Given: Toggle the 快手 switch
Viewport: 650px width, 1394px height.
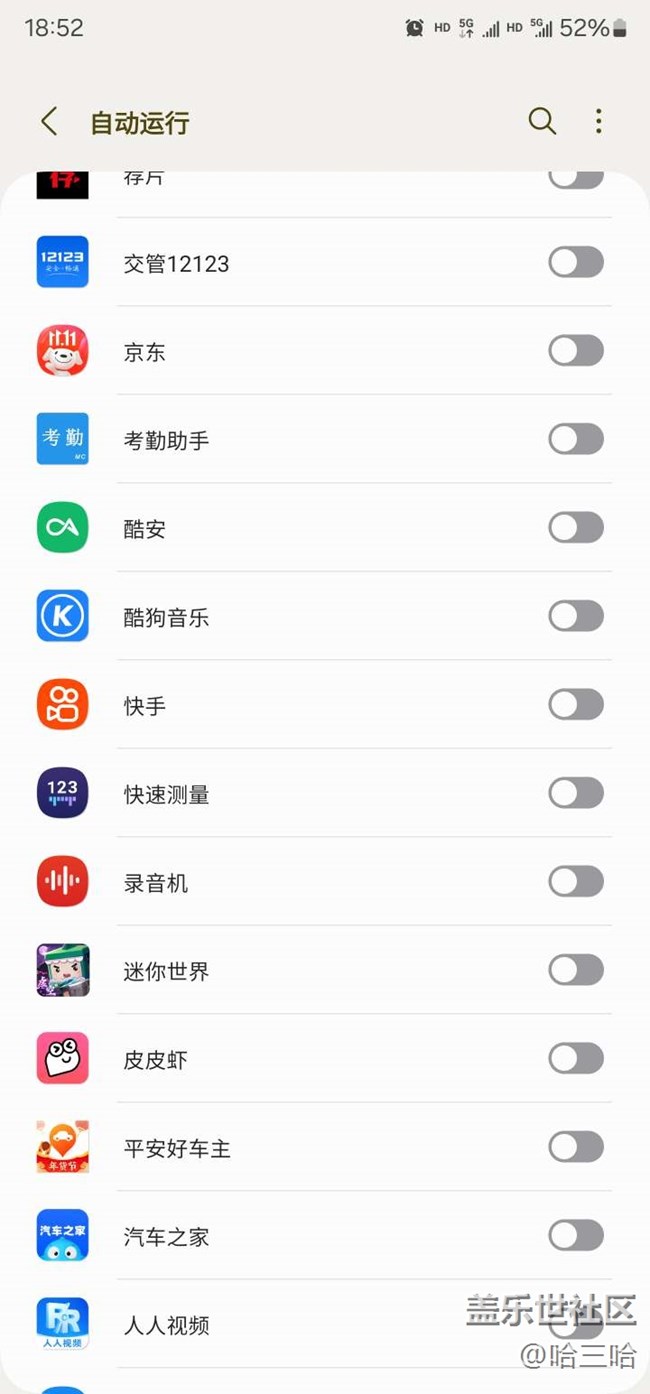Looking at the screenshot, I should (576, 705).
